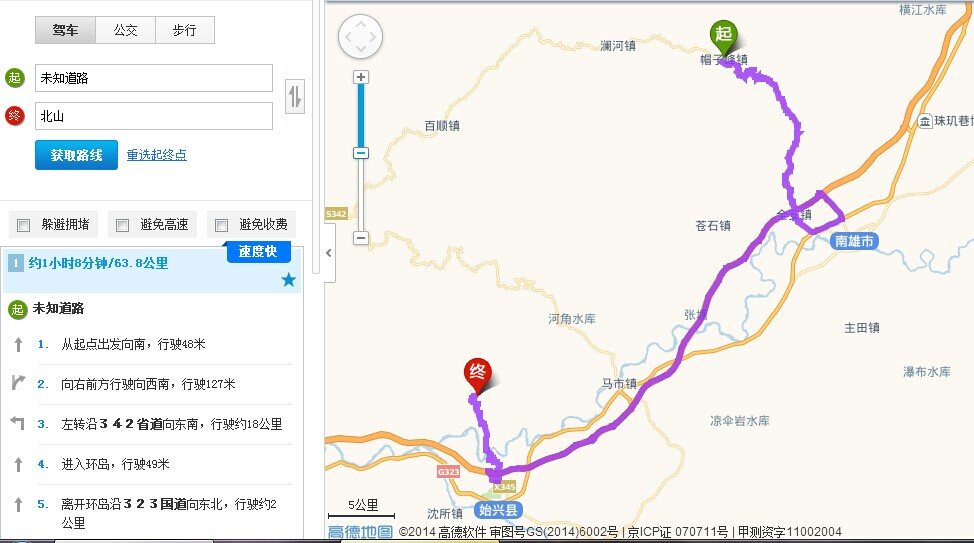Tap the 获取路线 button
This screenshot has width=974, height=543.
pos(76,155)
